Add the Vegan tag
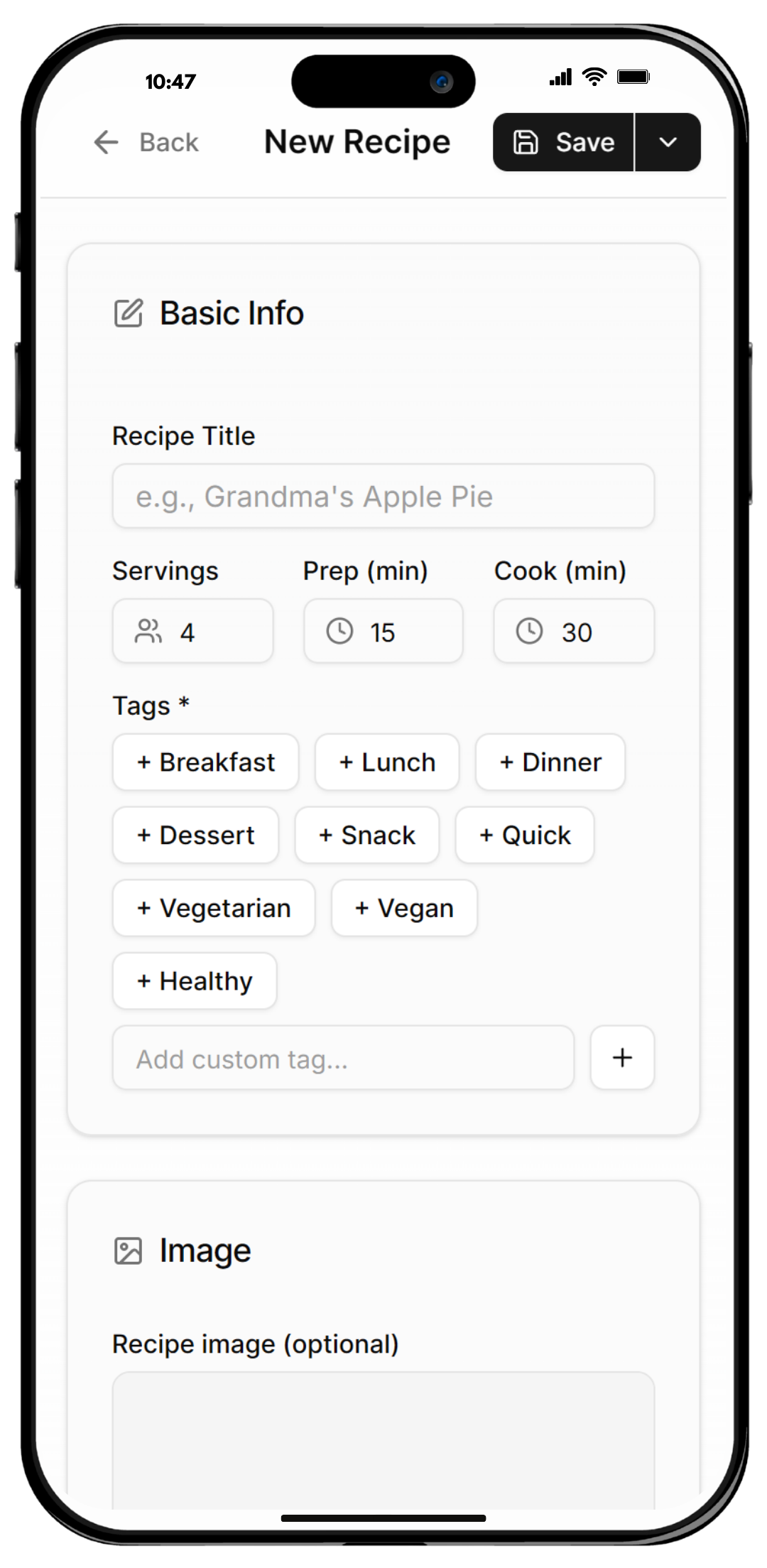 pos(404,909)
